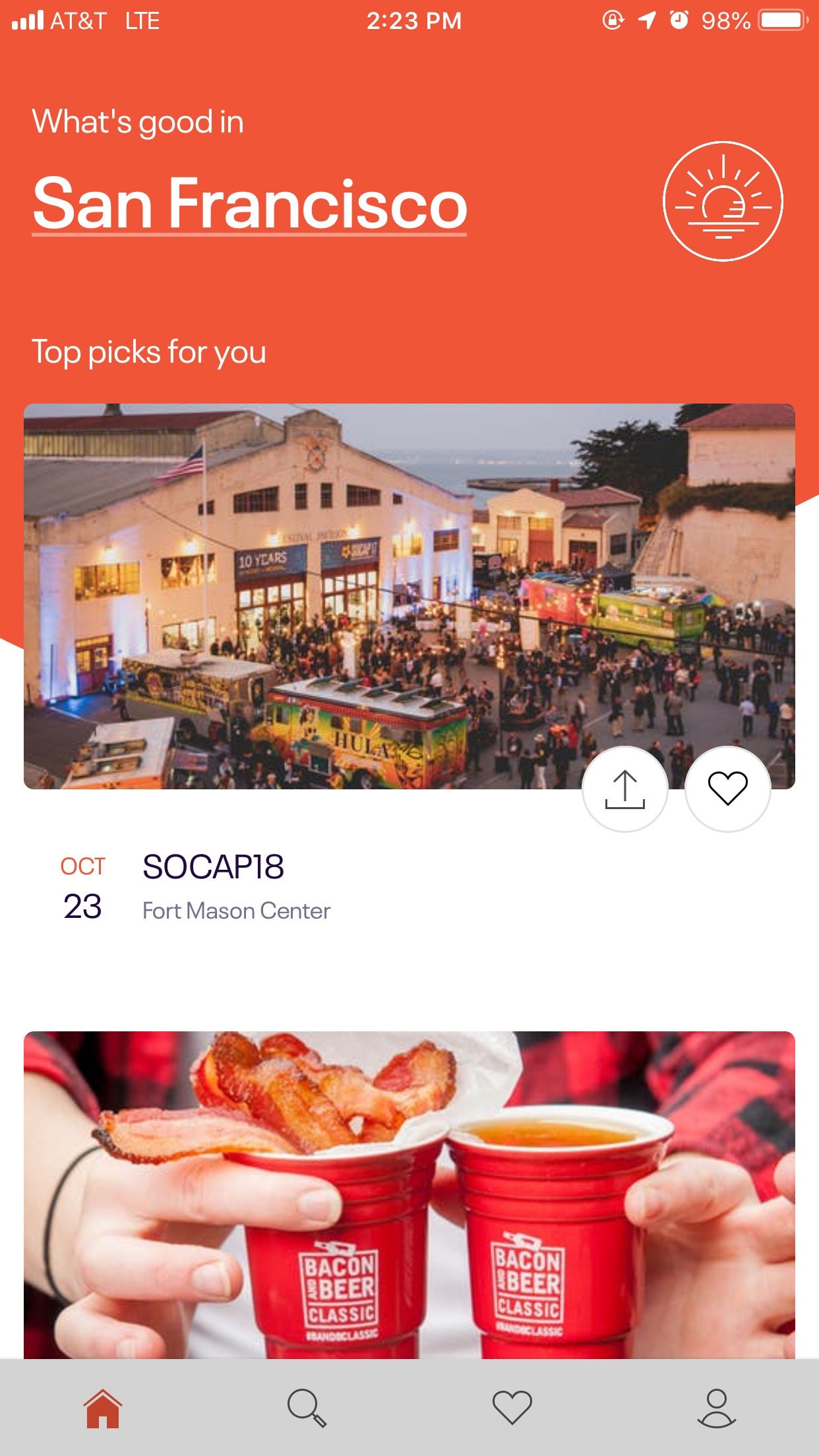The width and height of the screenshot is (819, 1456).
Task: Switch to the Home tab
Action: 103,1409
